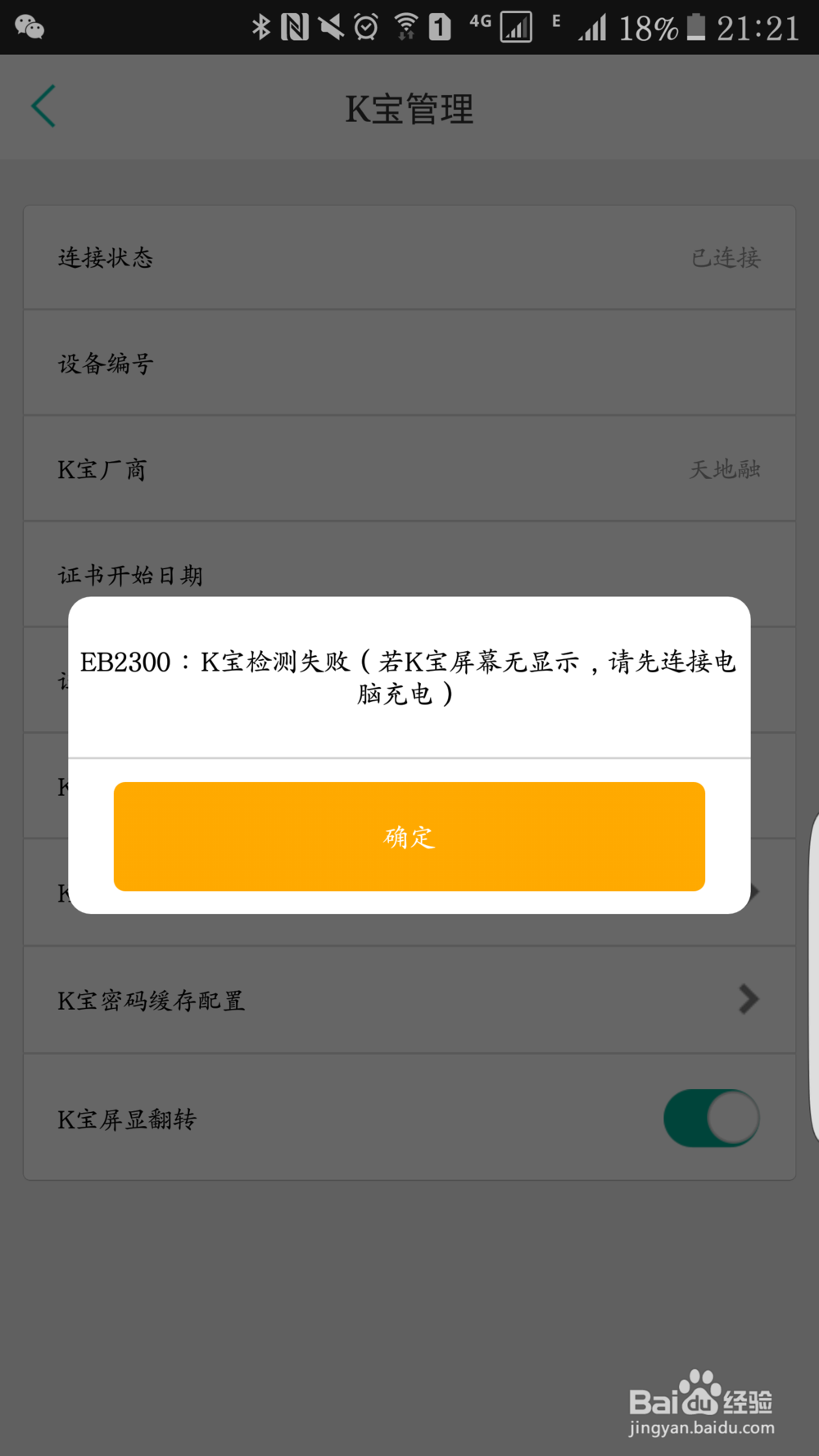Tap the K宝管理 title bar

pyautogui.click(x=409, y=107)
